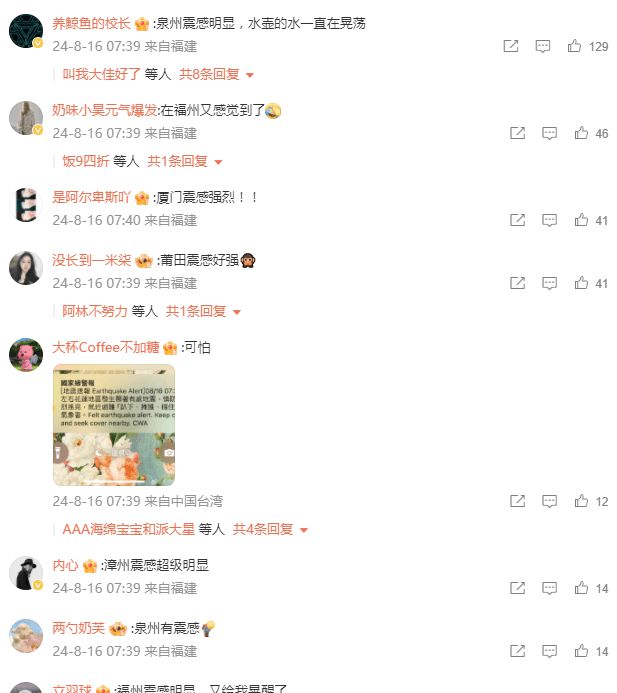The height and width of the screenshot is (693, 617).
Task: Like 内心's comment
Action: 581,589
